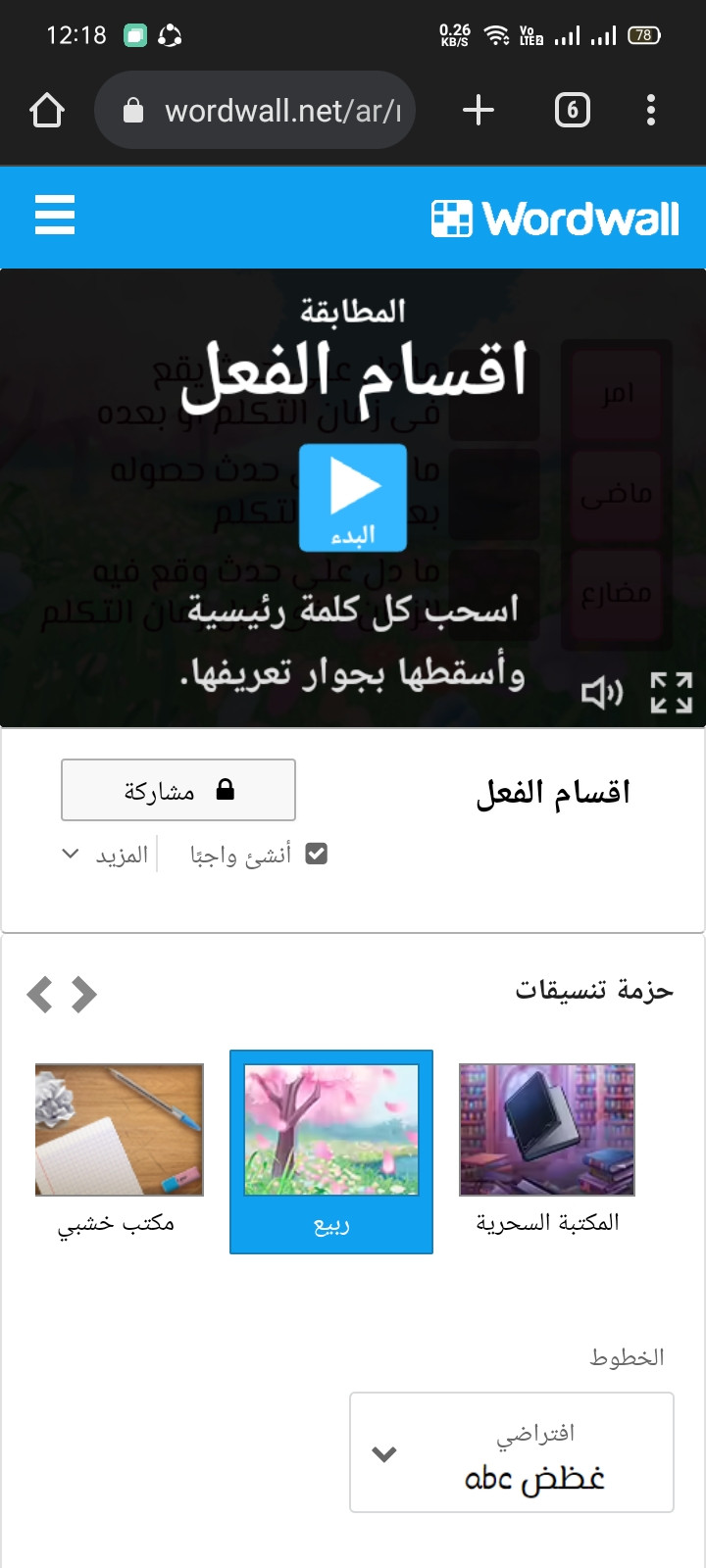This screenshot has width=706, height=1568.
Task: Open the الخطوط font dropdown
Action: coord(511,1452)
